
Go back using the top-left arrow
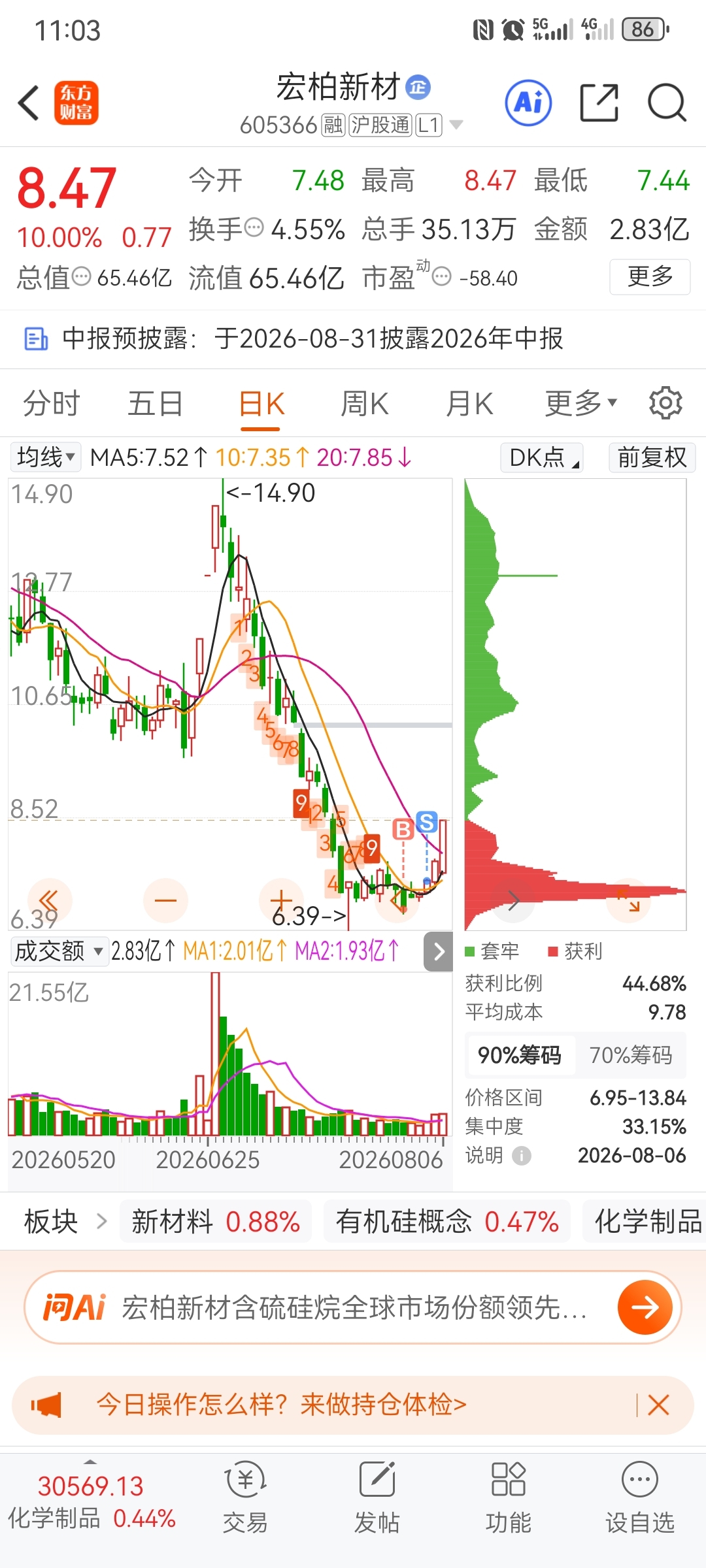click(29, 103)
